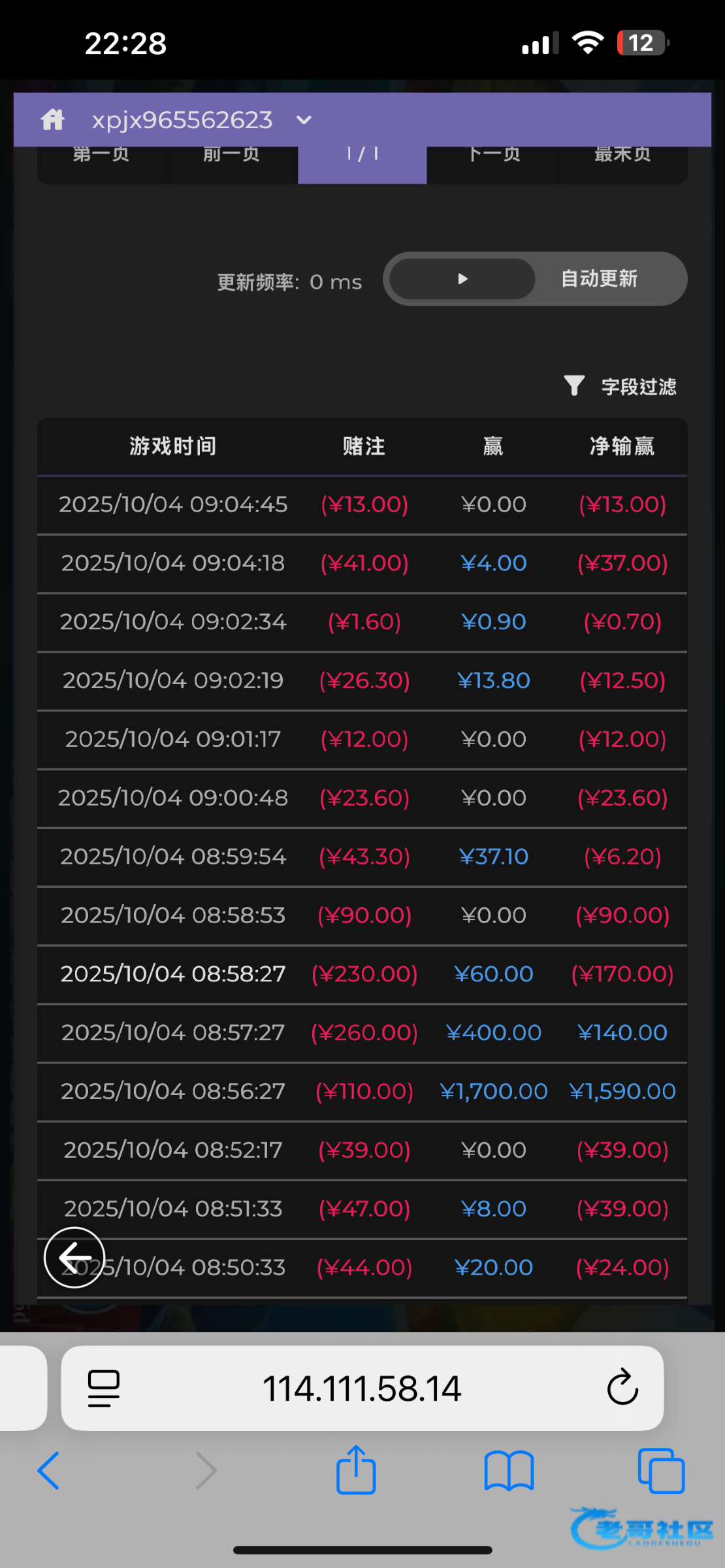Show open Safari tabs
725x1568 pixels.
tap(661, 1471)
